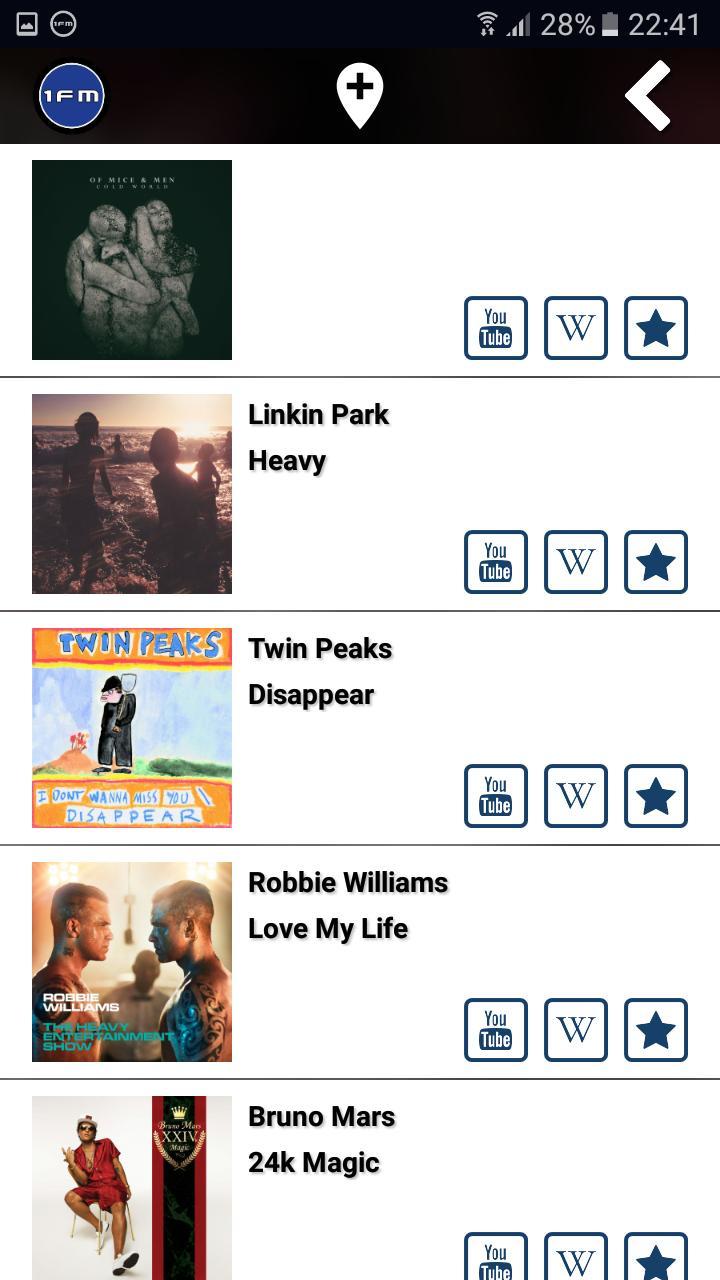Add Twin Peaks Disappear to favorites
Viewport: 720px width, 1280px height.
[656, 796]
